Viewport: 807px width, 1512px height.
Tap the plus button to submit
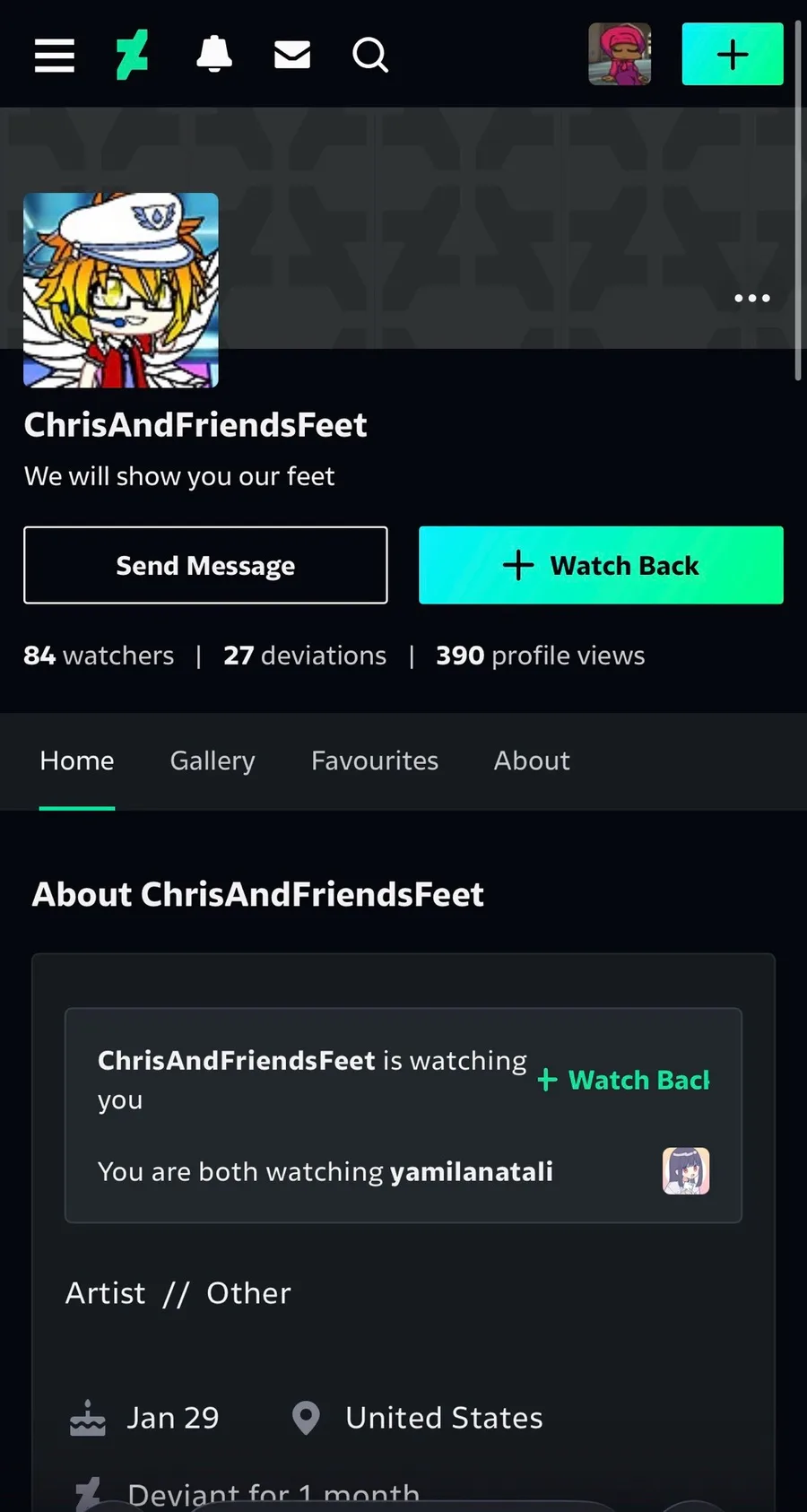coord(732,55)
